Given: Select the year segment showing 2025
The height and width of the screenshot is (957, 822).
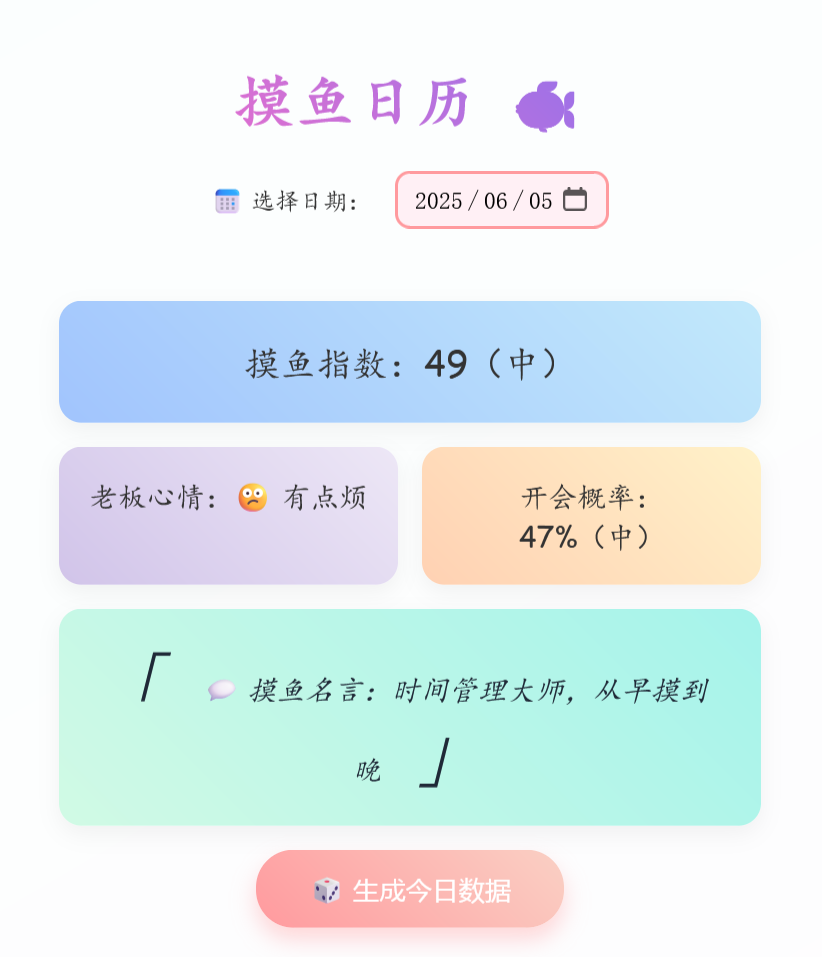Looking at the screenshot, I should [440, 201].
